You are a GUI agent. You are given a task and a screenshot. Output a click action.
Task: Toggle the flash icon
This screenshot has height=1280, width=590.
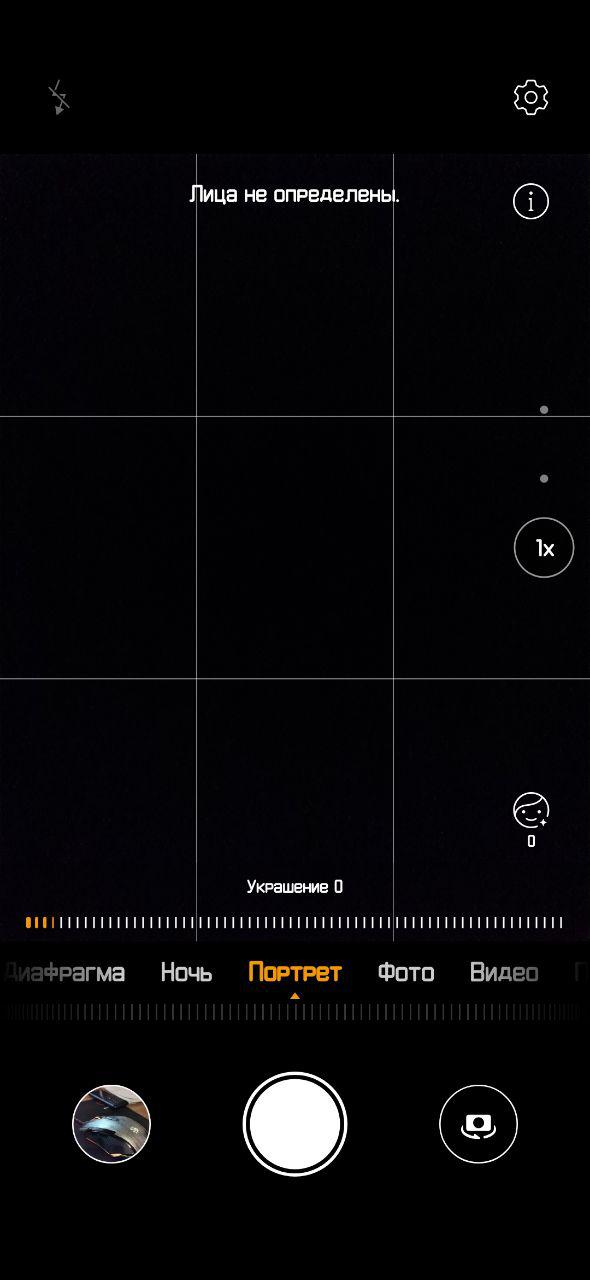coord(59,98)
